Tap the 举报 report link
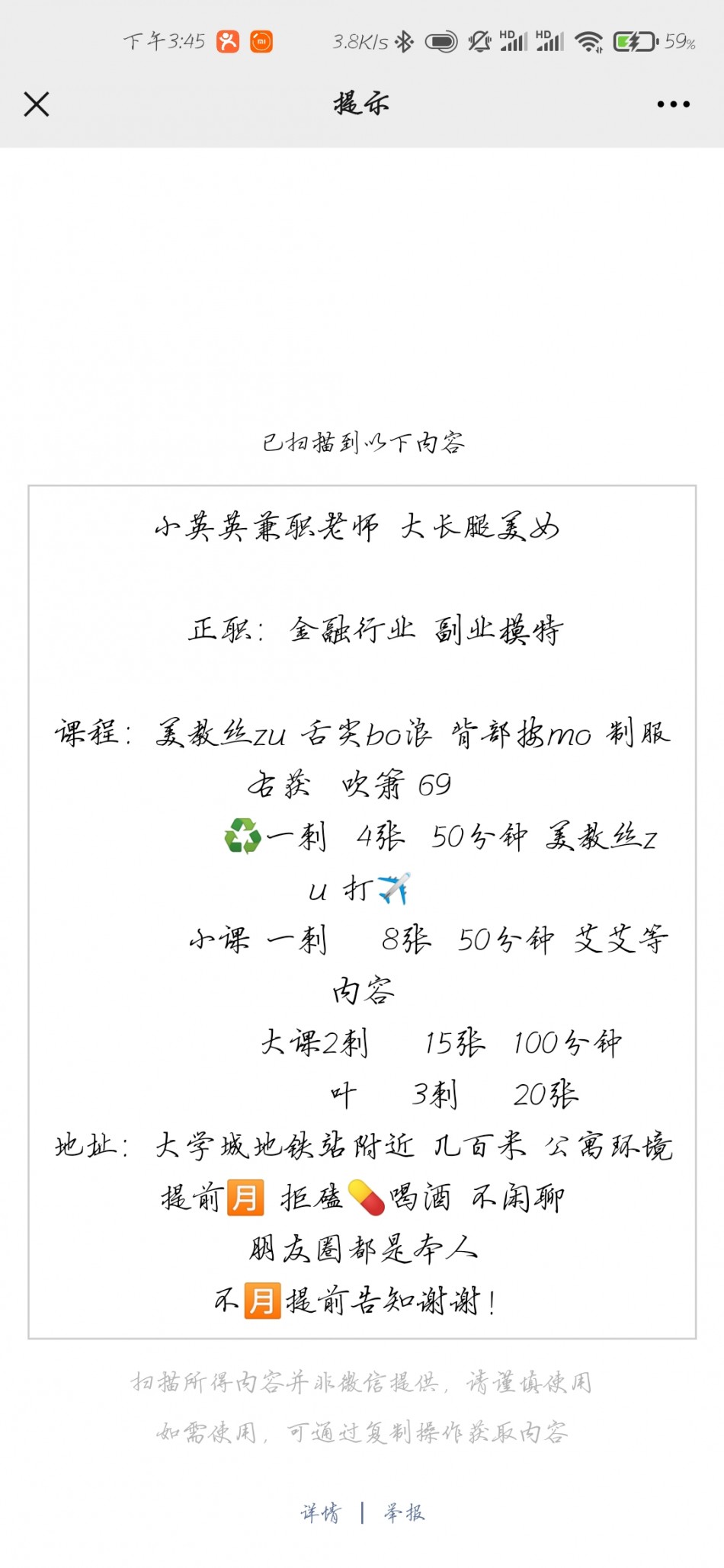This screenshot has height=1568, width=724. coord(404,1512)
